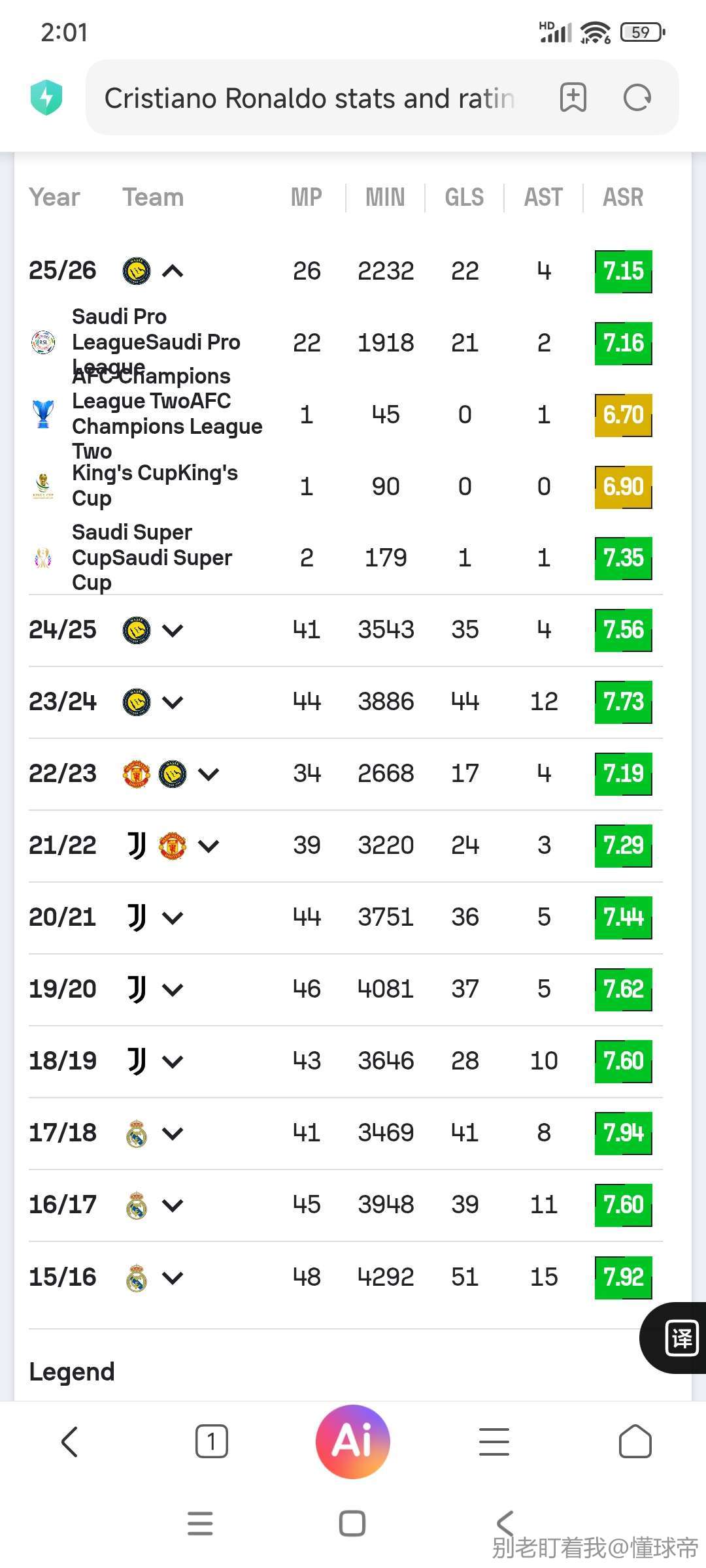Expand the 23/24 season row
Image resolution: width=706 pixels, height=1568 pixels.
pos(173,702)
